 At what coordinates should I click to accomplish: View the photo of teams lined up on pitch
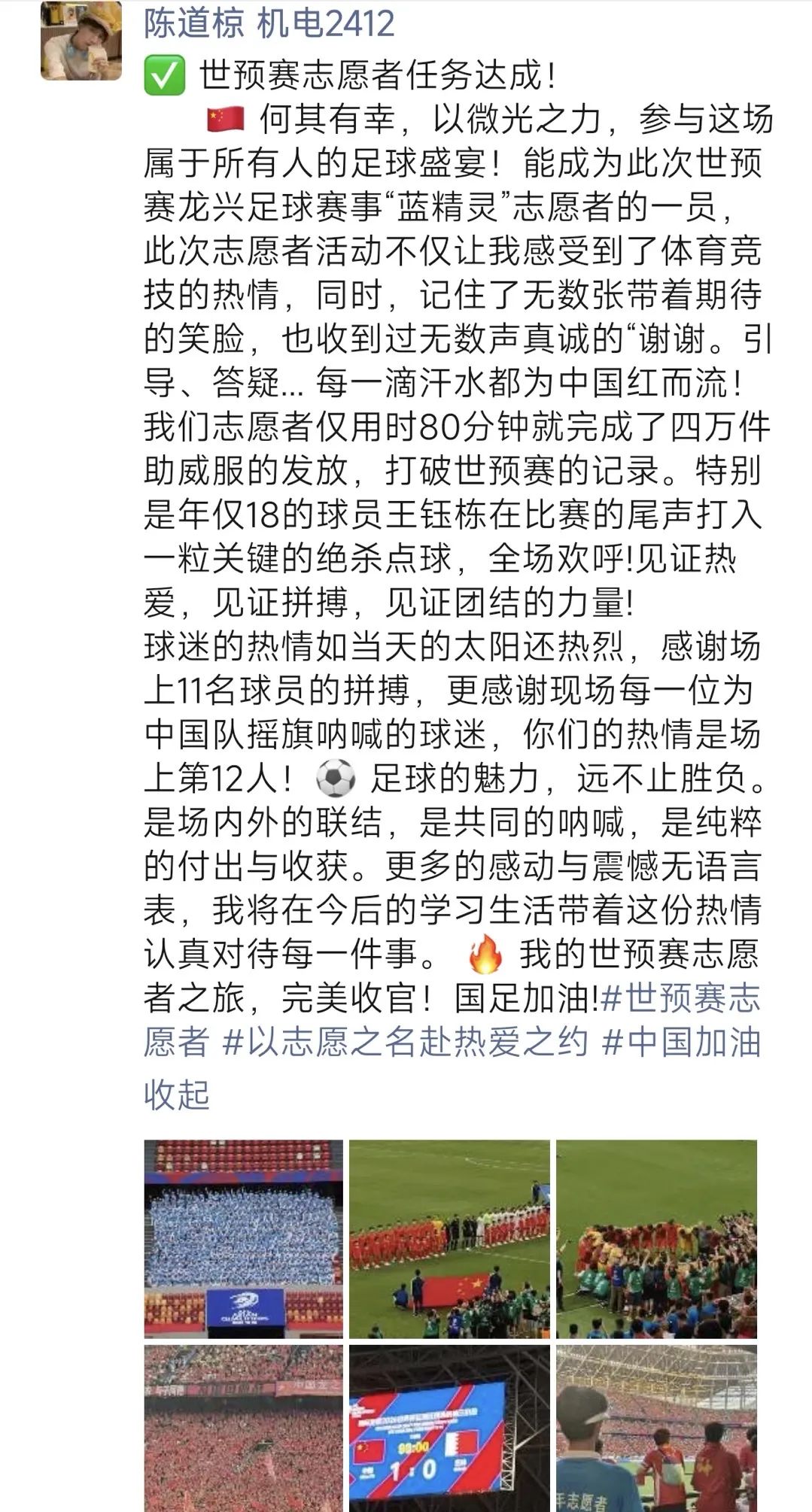click(x=449, y=1239)
